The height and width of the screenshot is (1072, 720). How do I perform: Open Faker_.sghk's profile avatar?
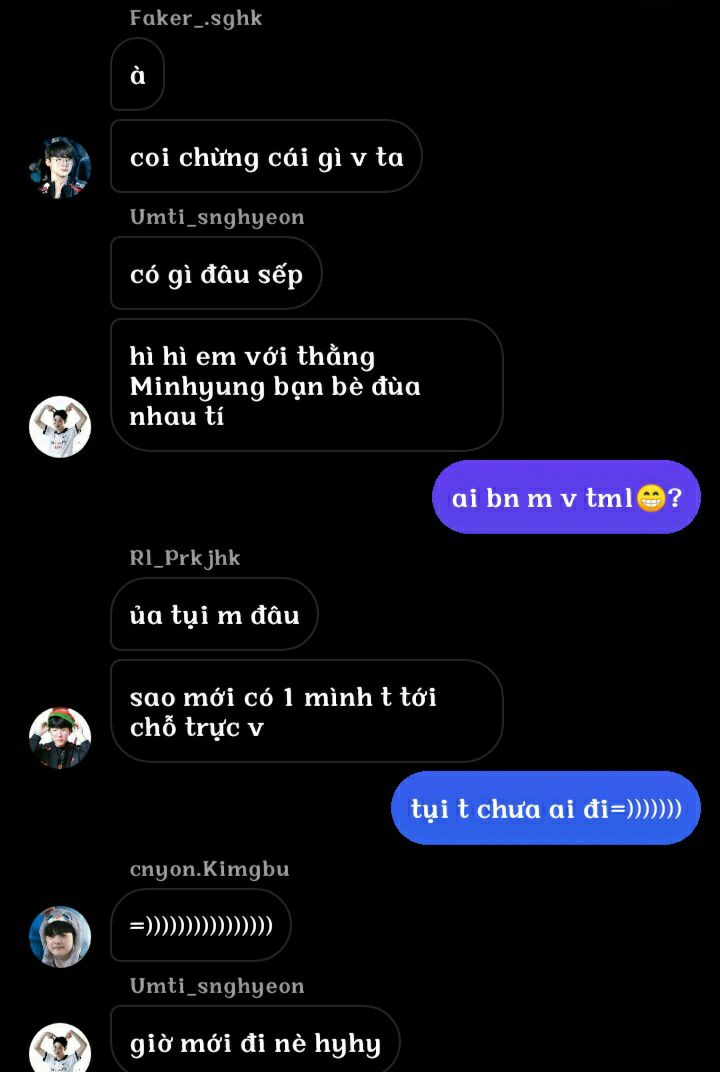pos(60,167)
